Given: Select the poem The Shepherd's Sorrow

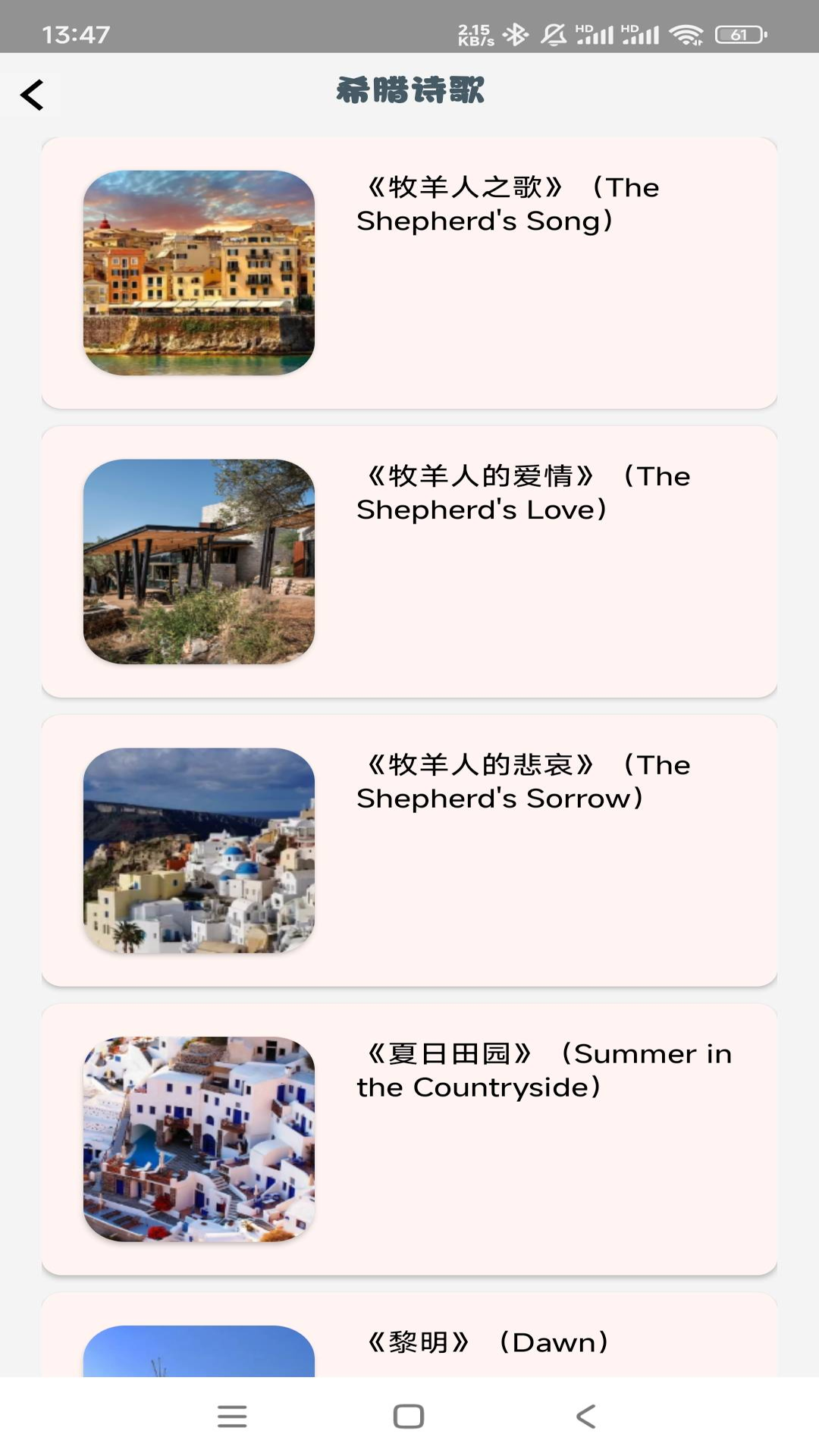Looking at the screenshot, I should coord(409,850).
